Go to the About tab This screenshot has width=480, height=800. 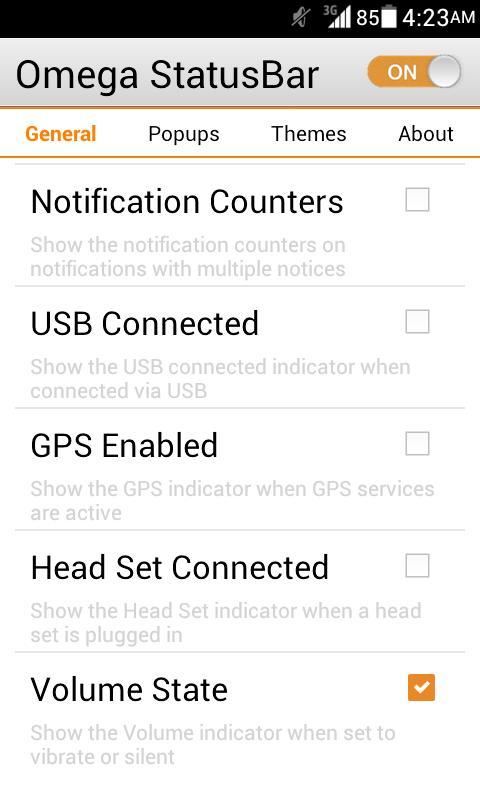[x=426, y=134]
